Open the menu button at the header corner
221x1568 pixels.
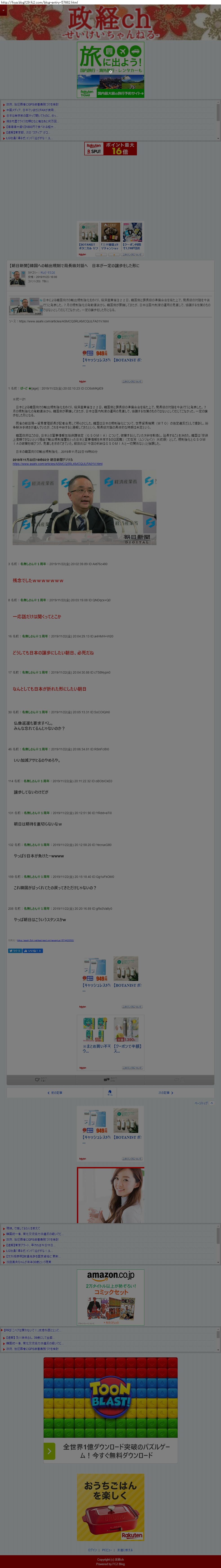(x=3, y=10)
